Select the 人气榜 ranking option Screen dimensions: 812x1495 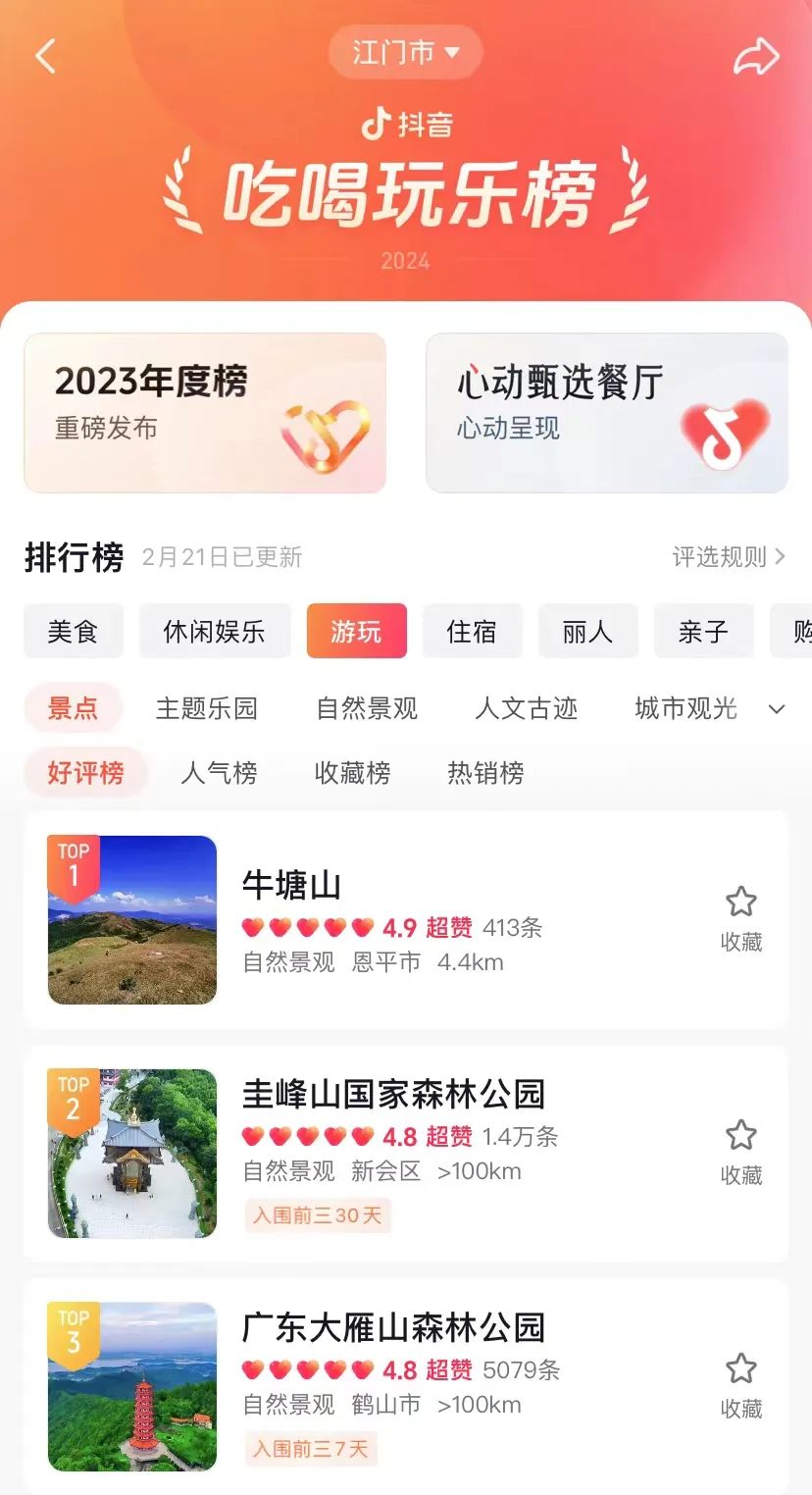[218, 773]
